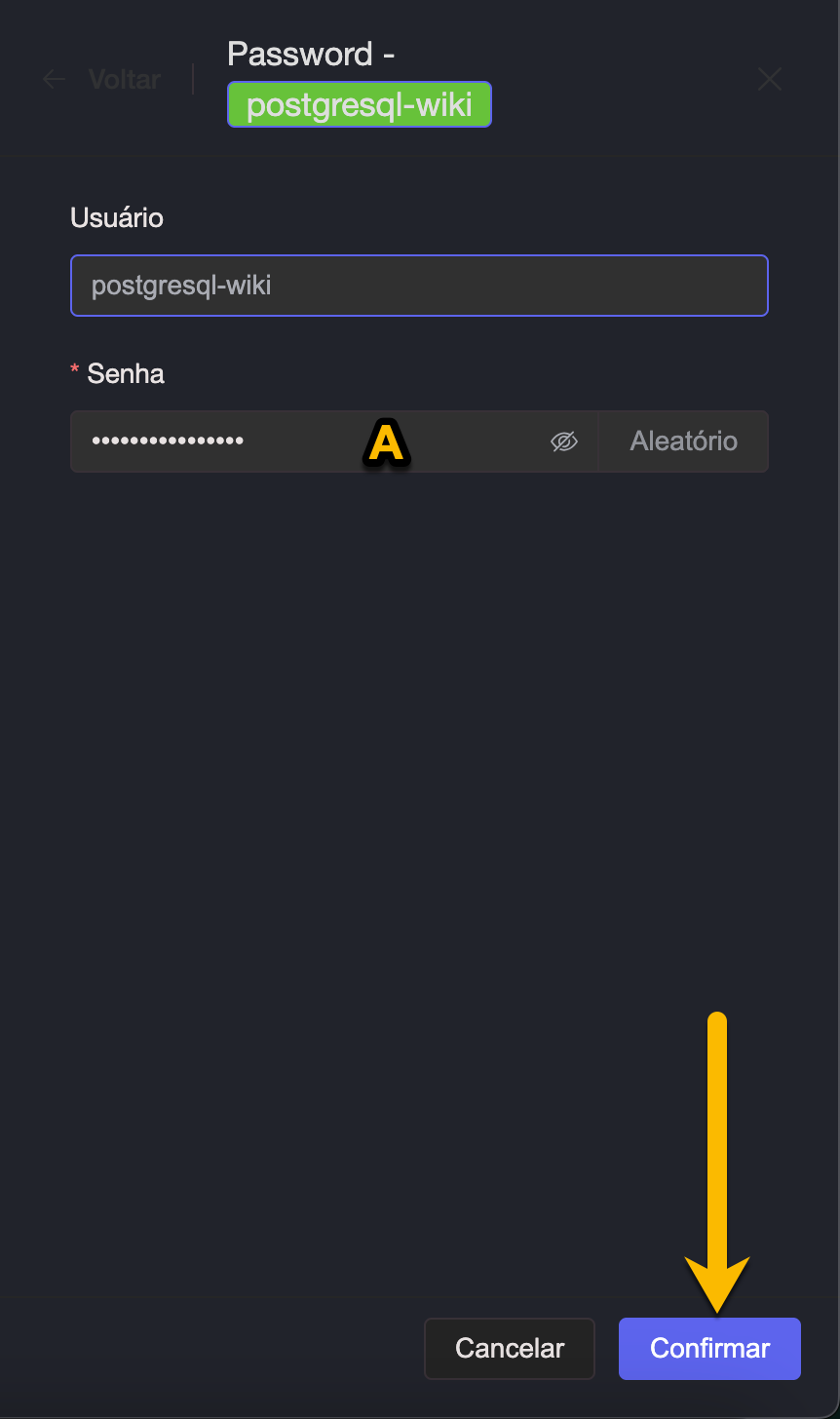Tap the Senha password field
The height and width of the screenshot is (1419, 840).
pyautogui.click(x=292, y=441)
